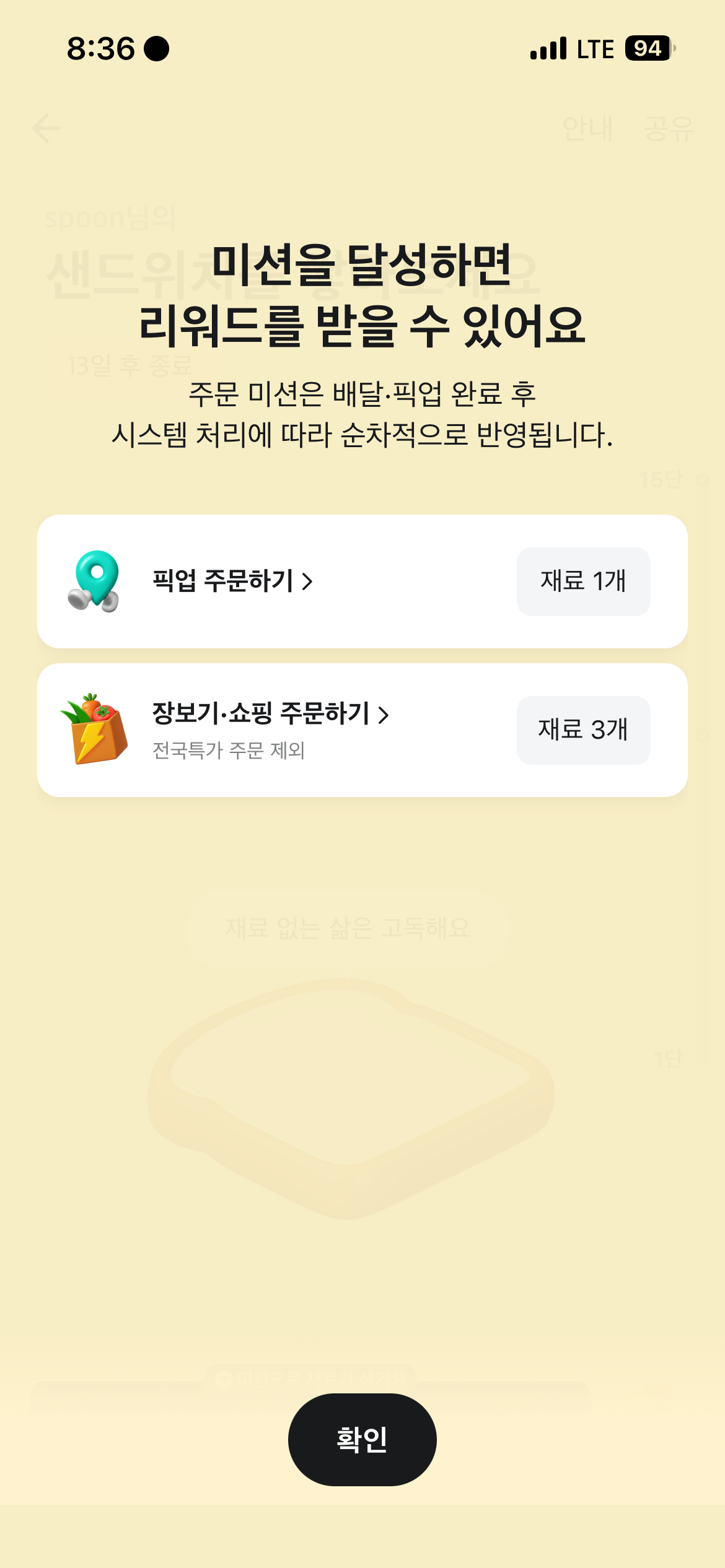Screen dimensions: 725x1568
Task: Open 장보기·쇼핑 주문하기 mission
Action: (270, 714)
